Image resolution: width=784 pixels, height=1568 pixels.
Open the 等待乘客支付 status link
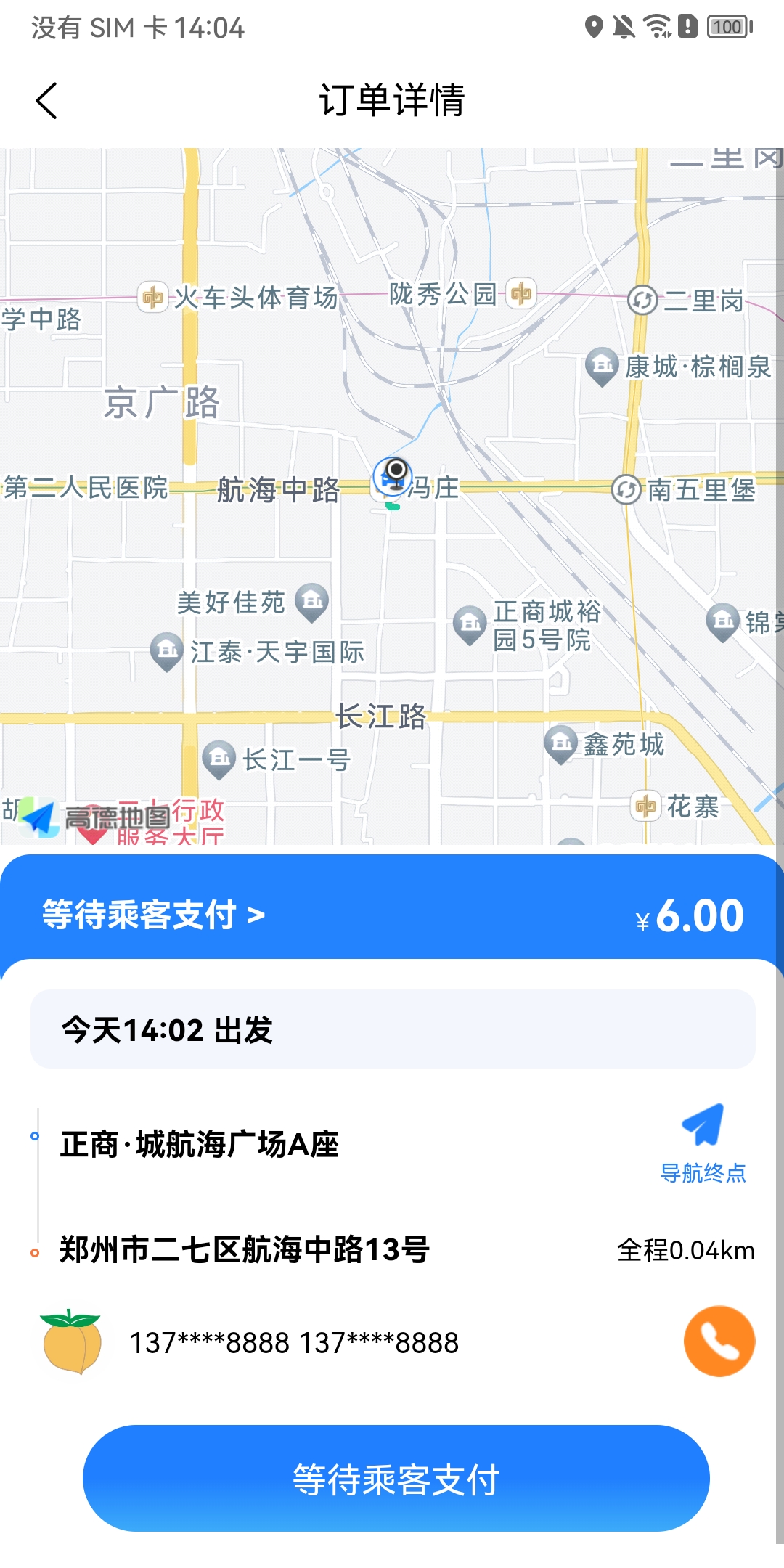pyautogui.click(x=154, y=915)
